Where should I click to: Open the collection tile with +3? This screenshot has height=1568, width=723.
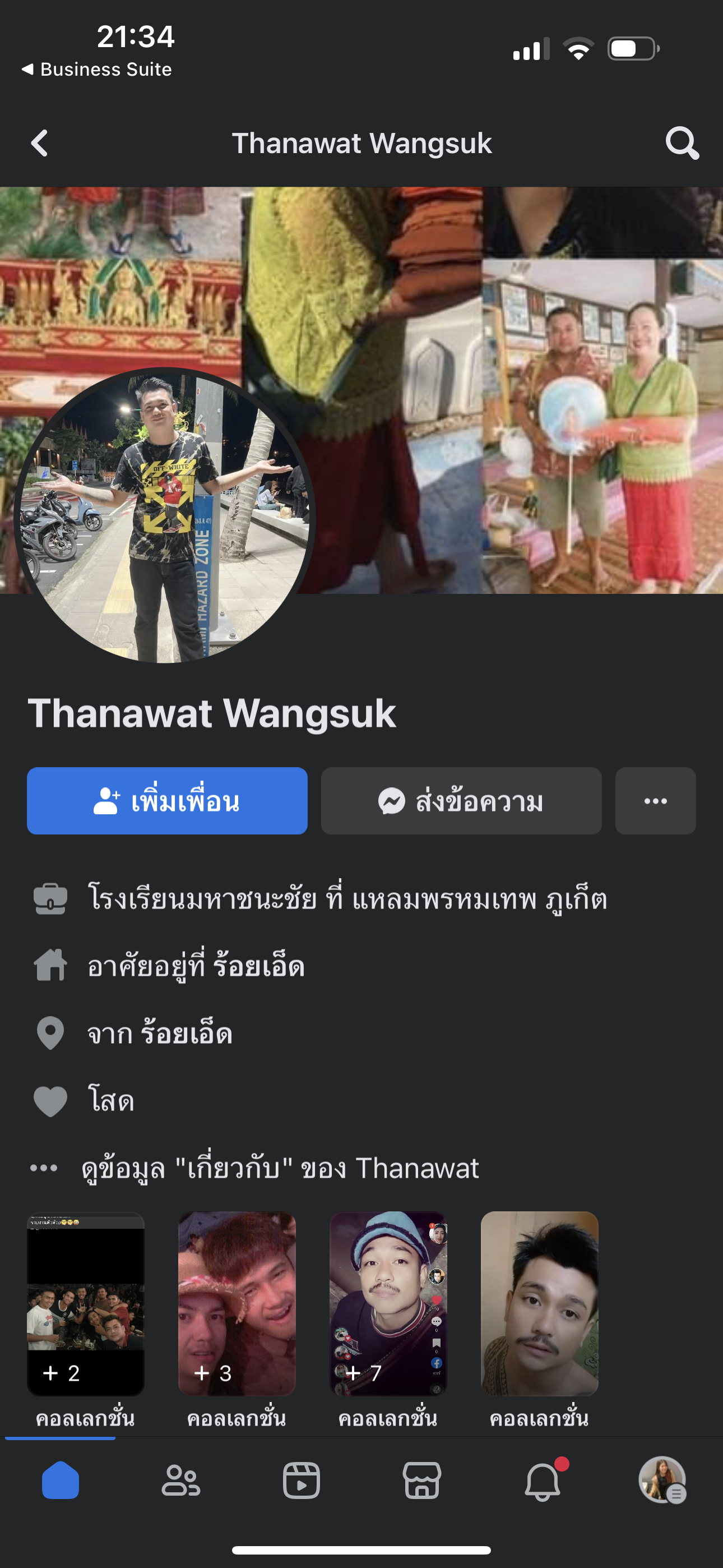coord(237,1303)
